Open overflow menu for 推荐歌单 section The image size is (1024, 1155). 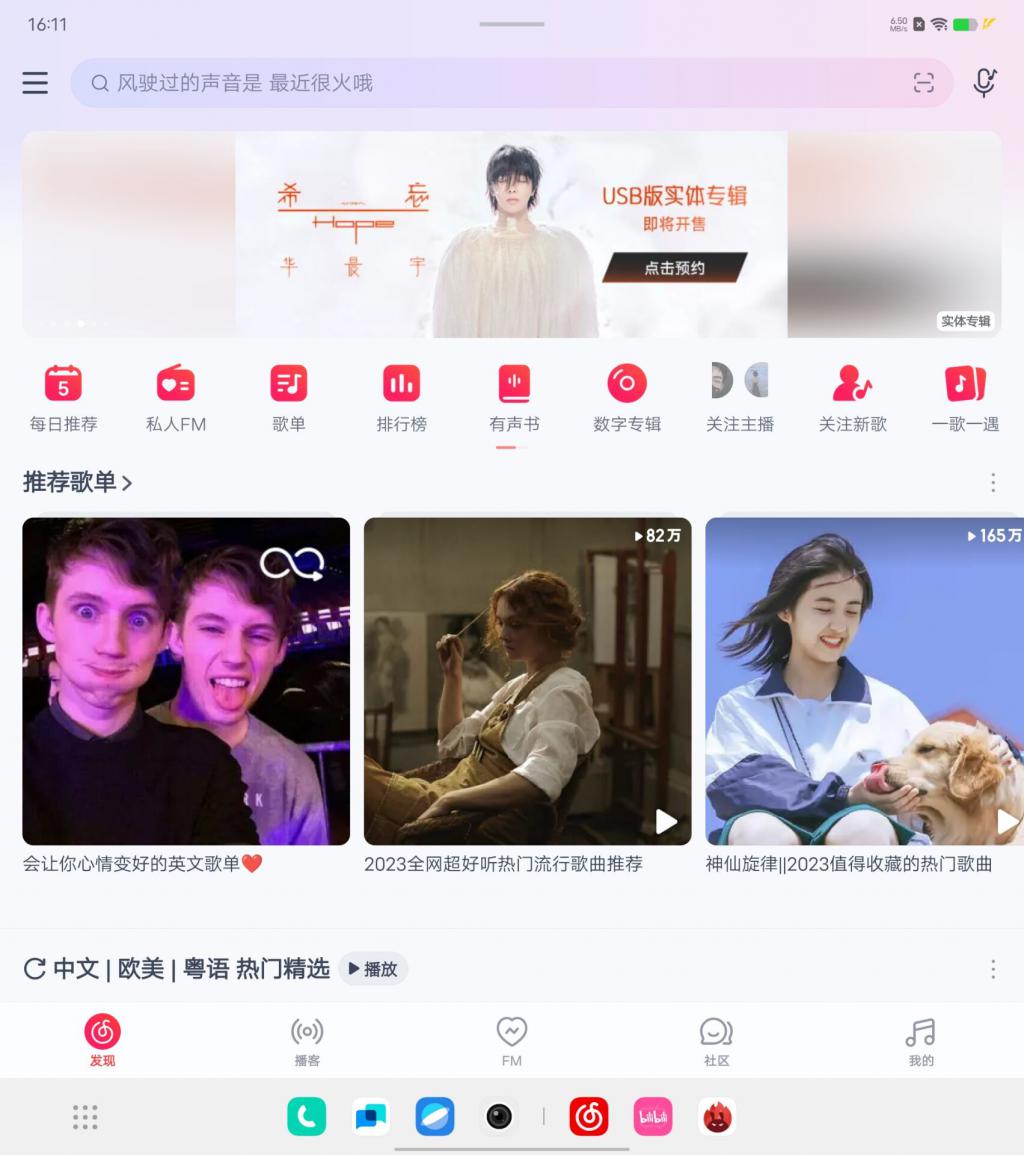pos(992,483)
